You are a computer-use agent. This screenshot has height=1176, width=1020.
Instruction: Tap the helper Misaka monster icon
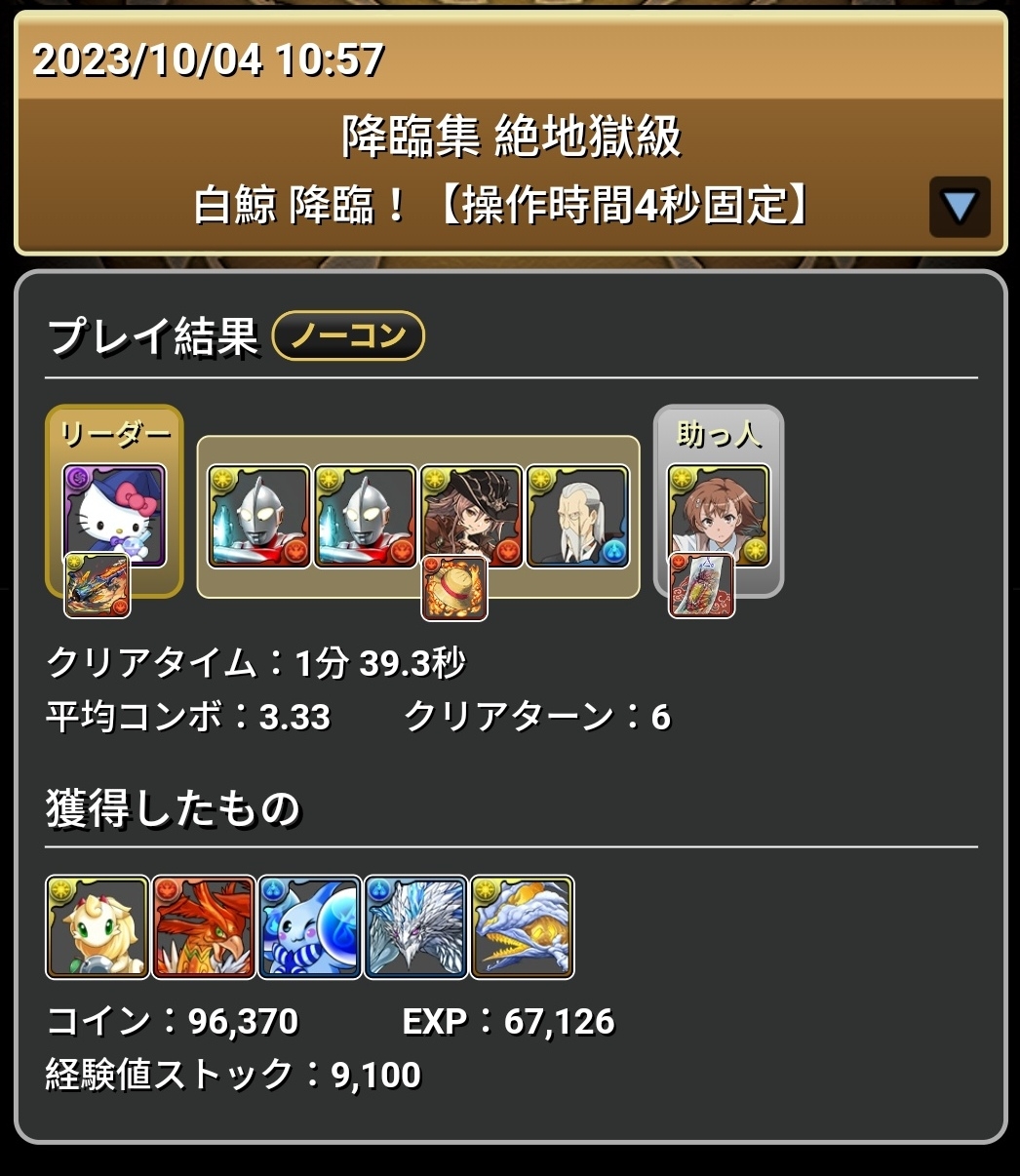click(719, 514)
